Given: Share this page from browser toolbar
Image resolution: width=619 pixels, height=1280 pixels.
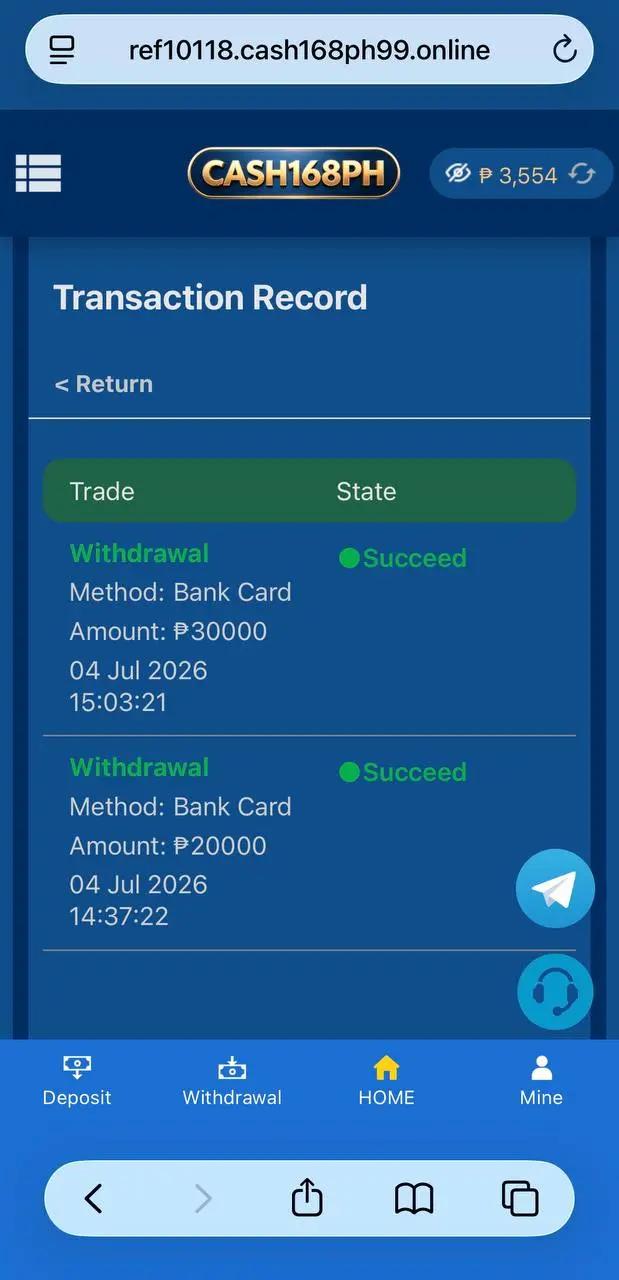Looking at the screenshot, I should tap(307, 1197).
